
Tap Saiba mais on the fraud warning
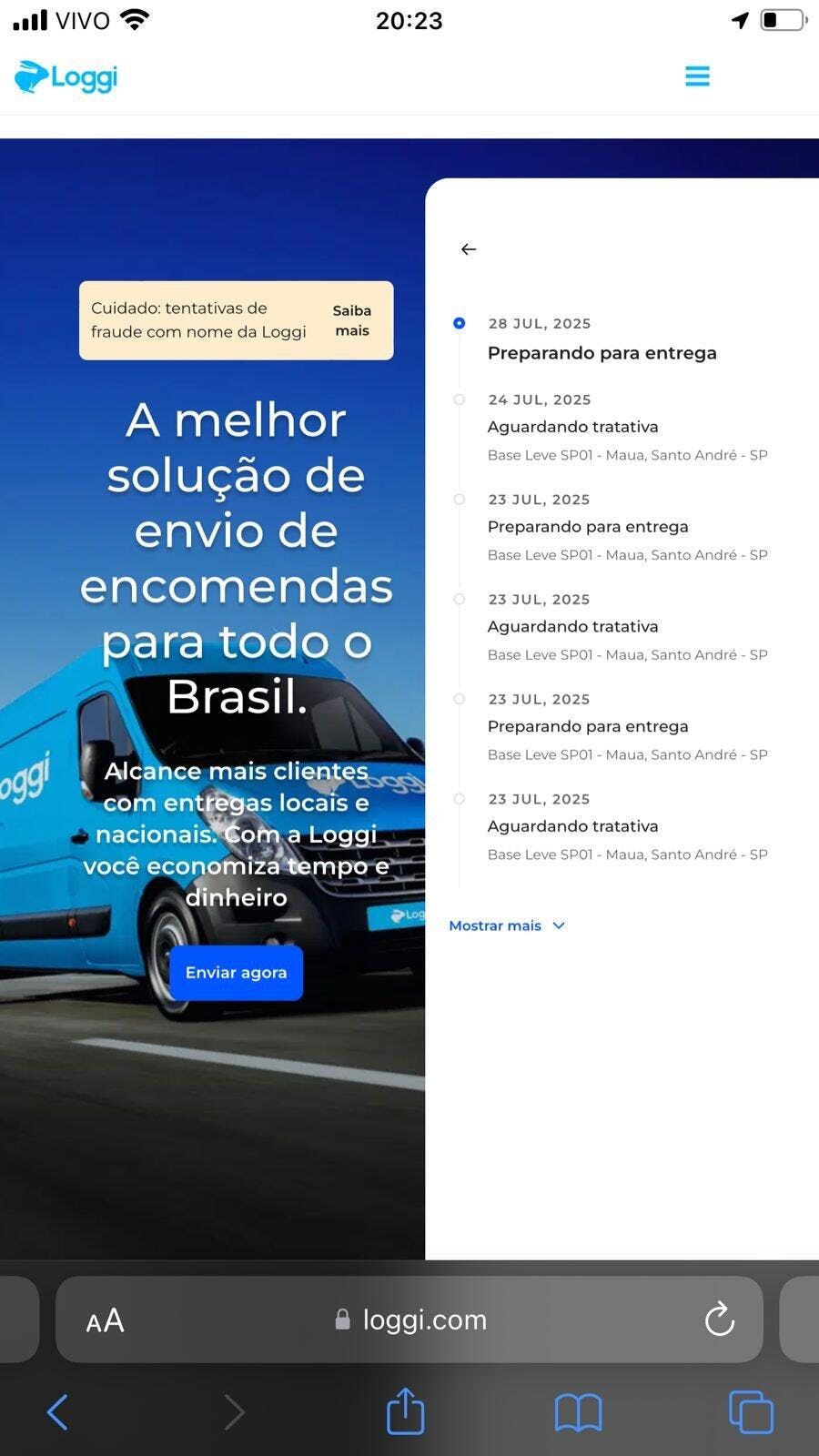(x=352, y=320)
